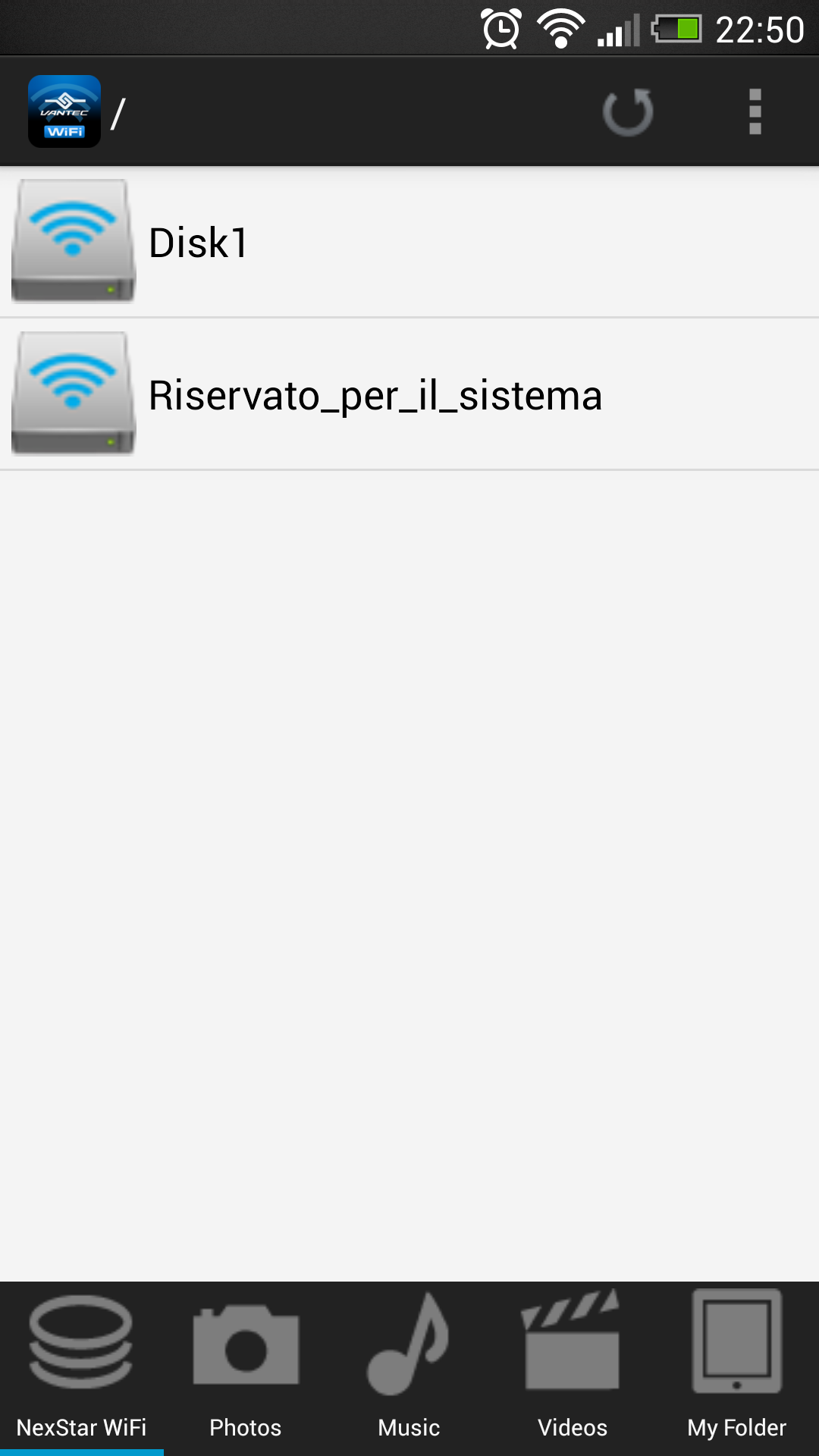Open the Disk1 drive
The image size is (819, 1456).
(409, 242)
